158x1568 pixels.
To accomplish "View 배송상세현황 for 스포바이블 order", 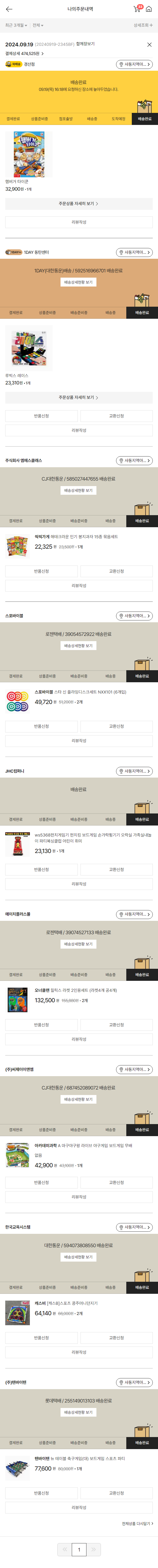I will coord(79,646).
